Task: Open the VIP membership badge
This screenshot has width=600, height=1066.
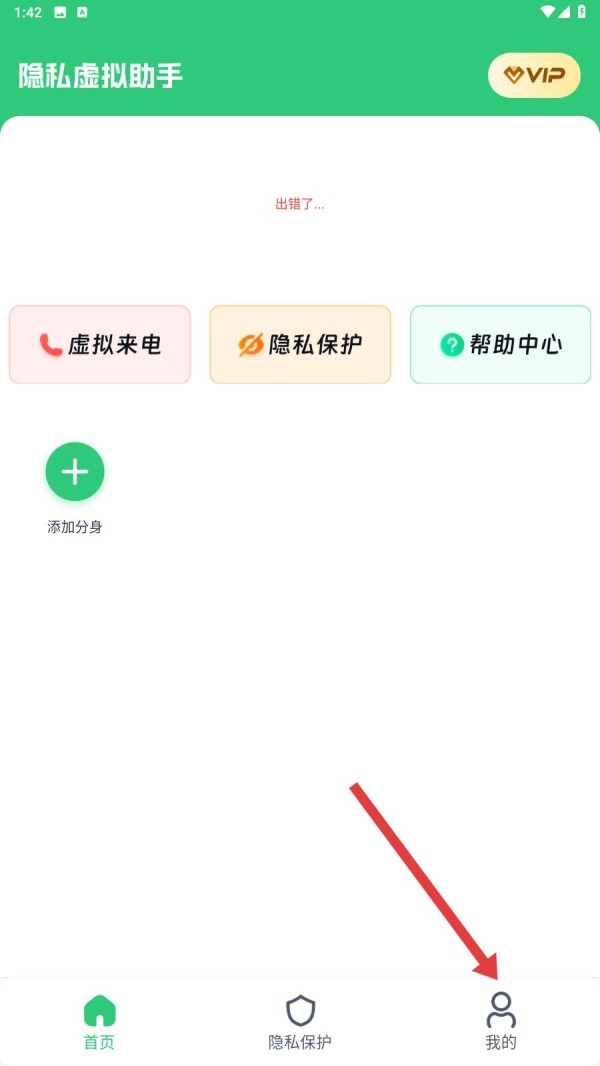Action: pos(534,75)
